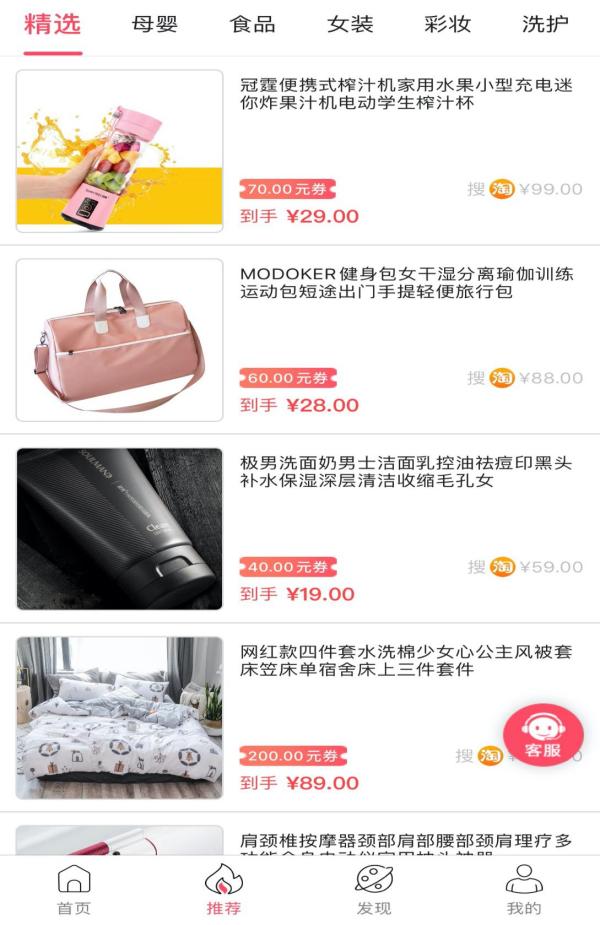Open the 我的 profile tab
Image resolution: width=600 pixels, height=925 pixels.
523,890
